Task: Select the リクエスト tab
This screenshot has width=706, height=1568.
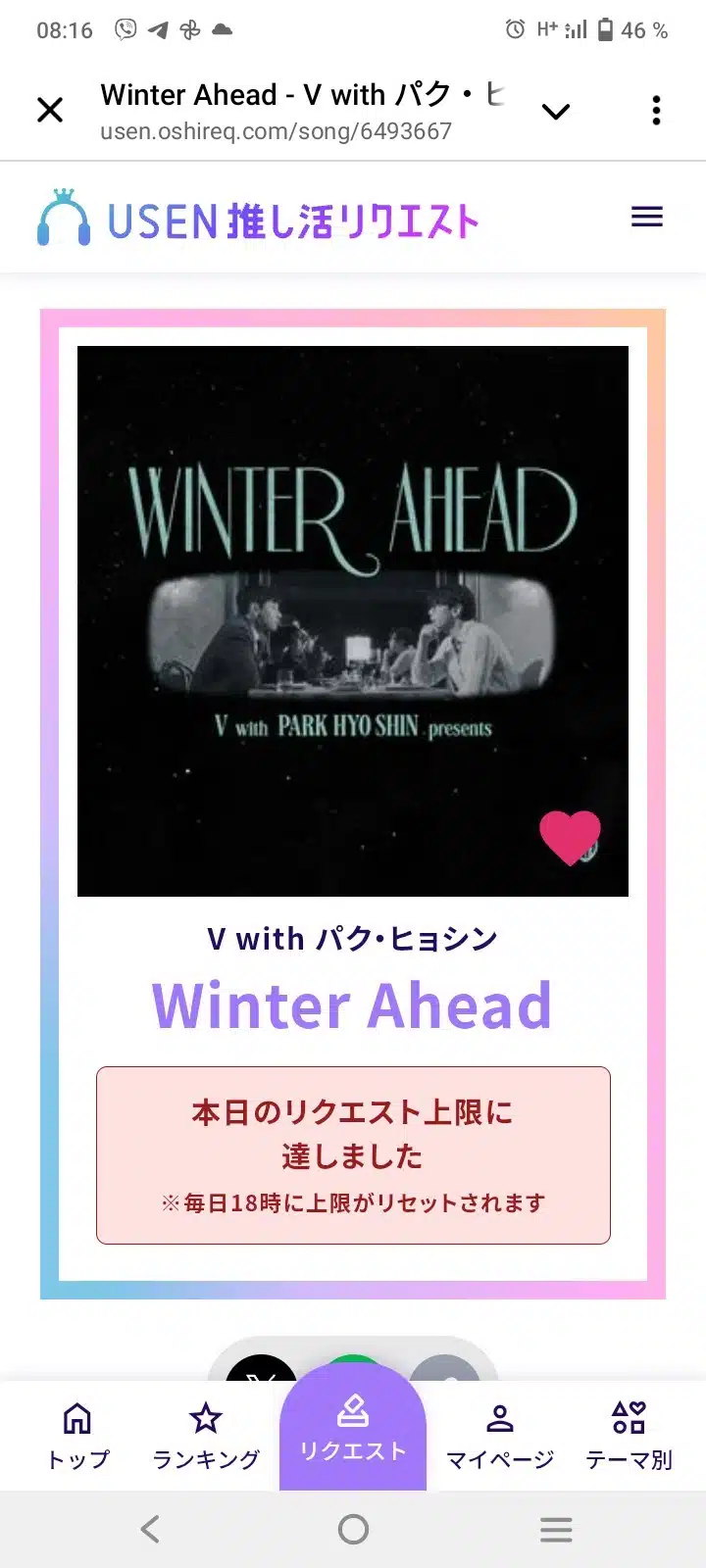Action: [353, 1429]
